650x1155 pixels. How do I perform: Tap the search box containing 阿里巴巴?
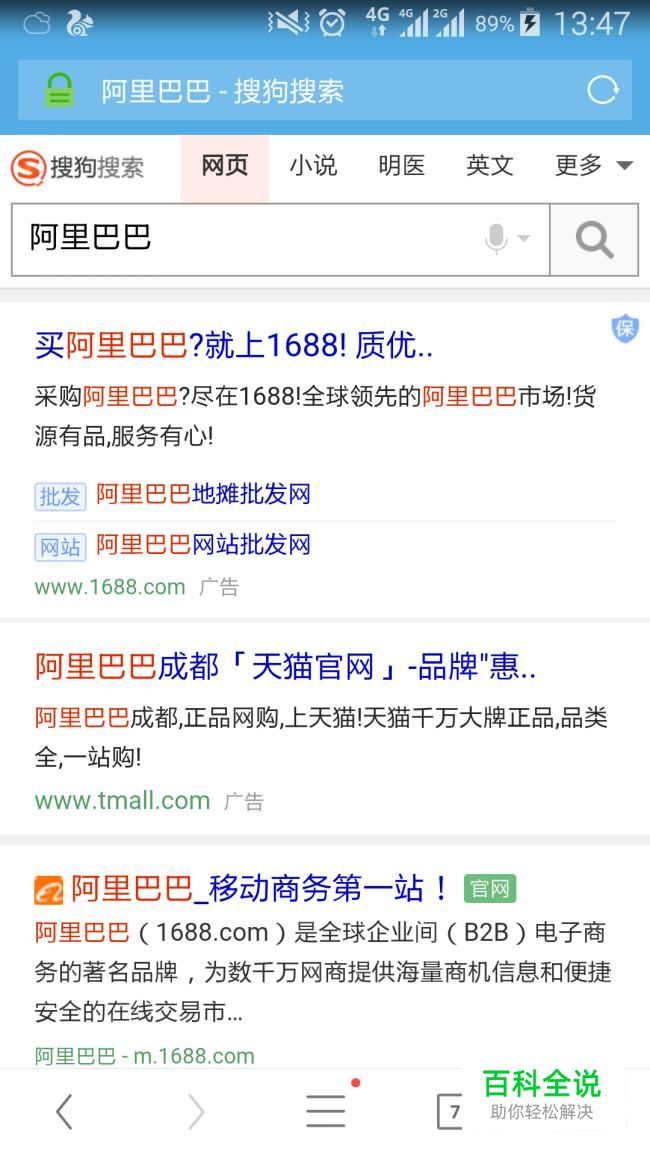[x=250, y=239]
